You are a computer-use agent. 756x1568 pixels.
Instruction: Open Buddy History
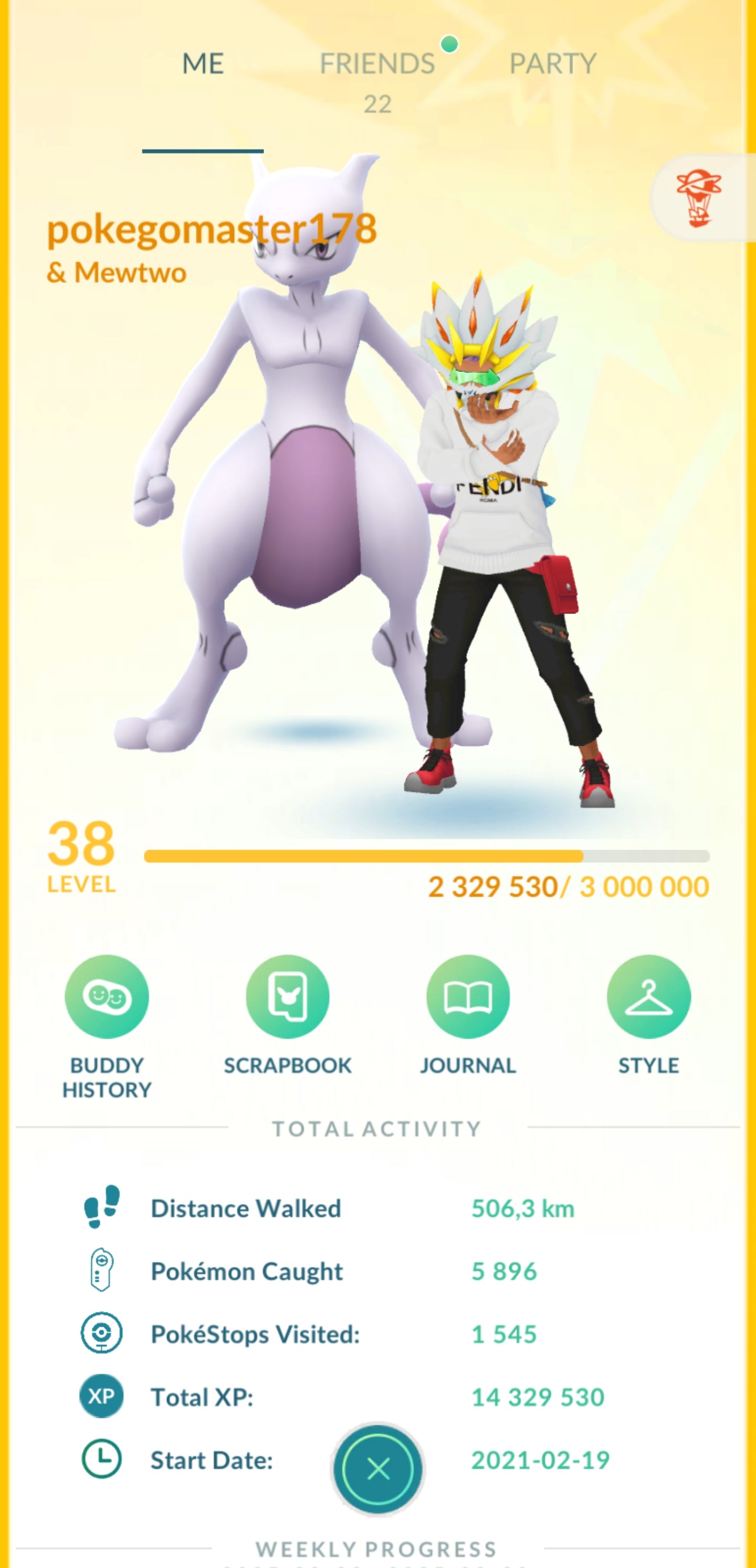(x=107, y=997)
